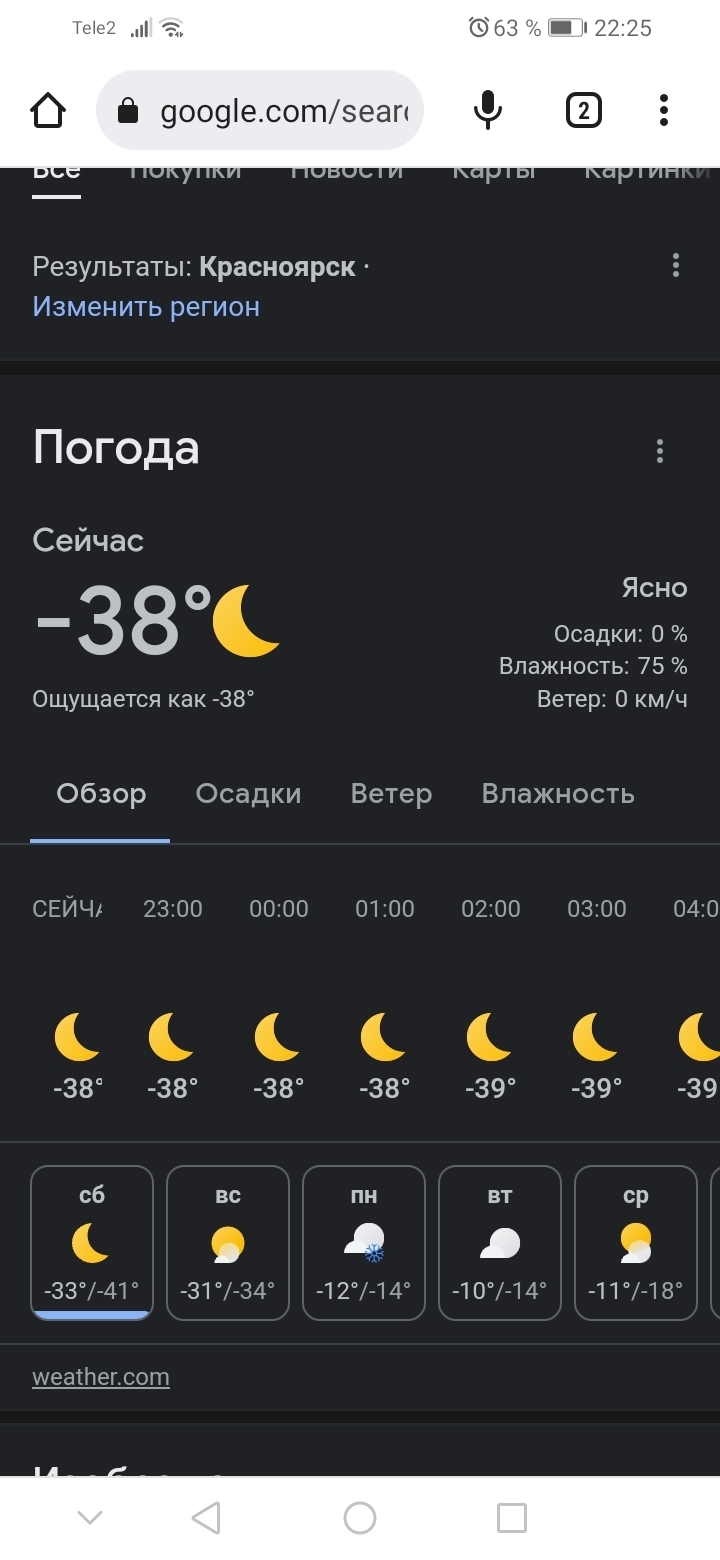This screenshot has height=1560, width=720.
Task: Switch to the Осадки tab
Action: (x=248, y=794)
